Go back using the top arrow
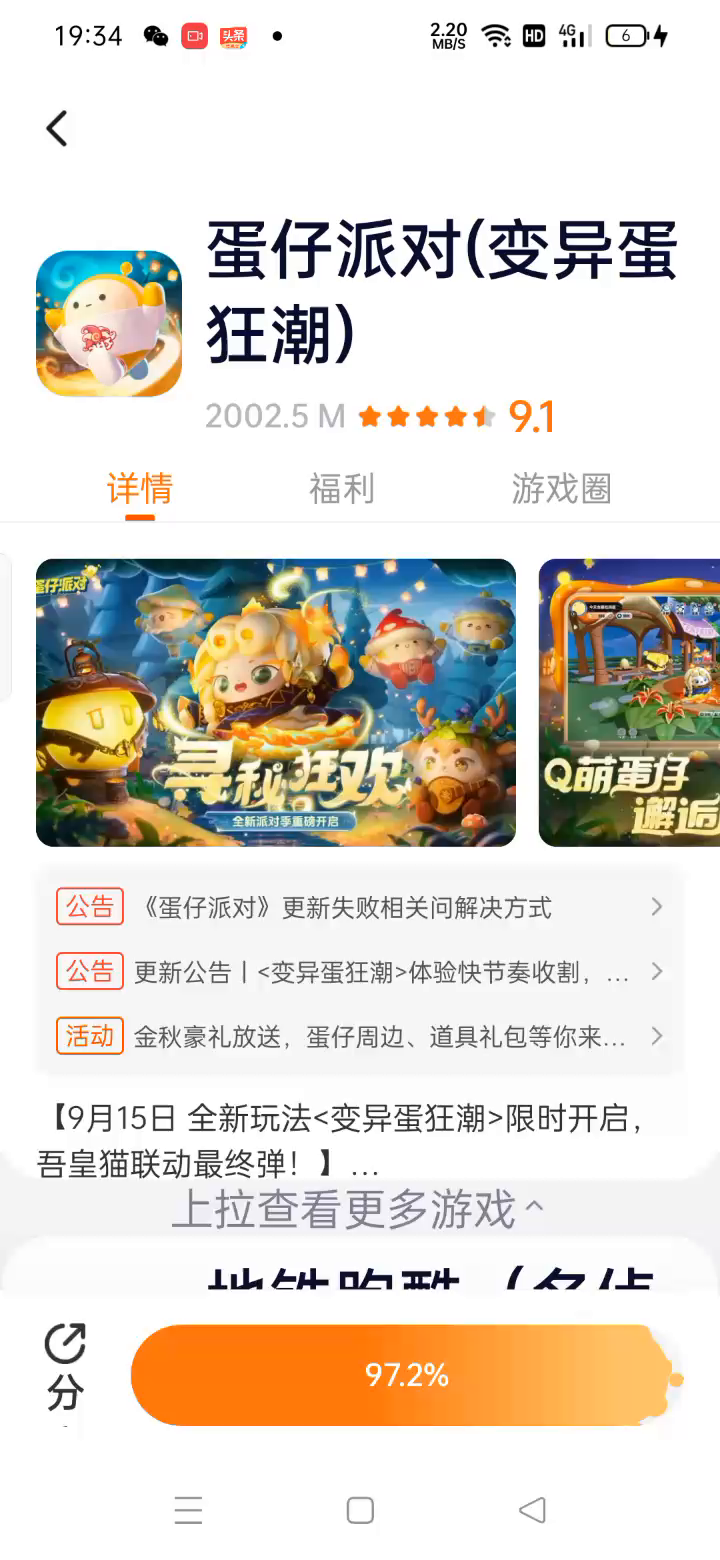Image resolution: width=720 pixels, height=1560 pixels. tap(57, 128)
